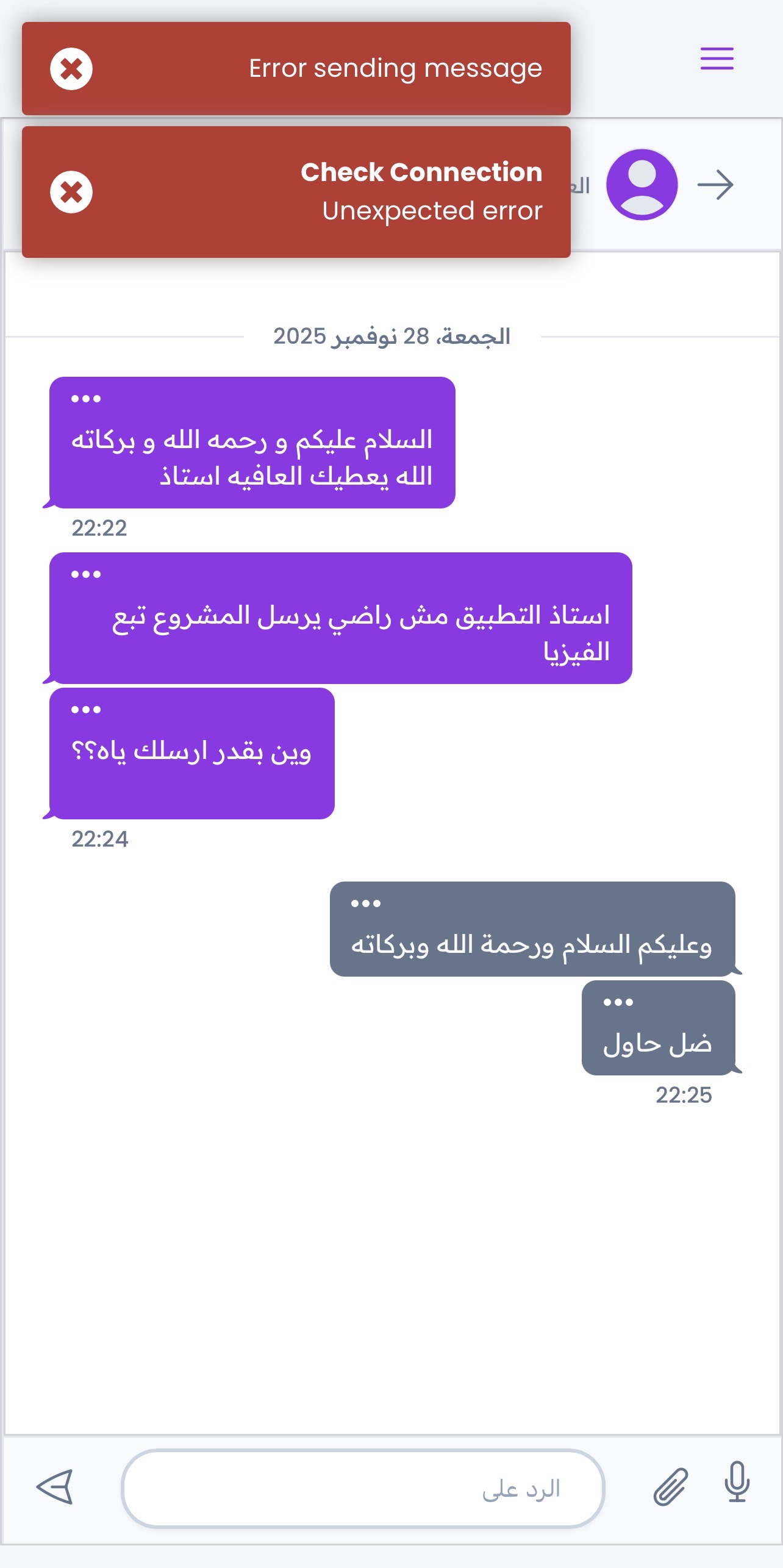Open the hamburger menu
This screenshot has height=1568, width=783.
pyautogui.click(x=717, y=59)
